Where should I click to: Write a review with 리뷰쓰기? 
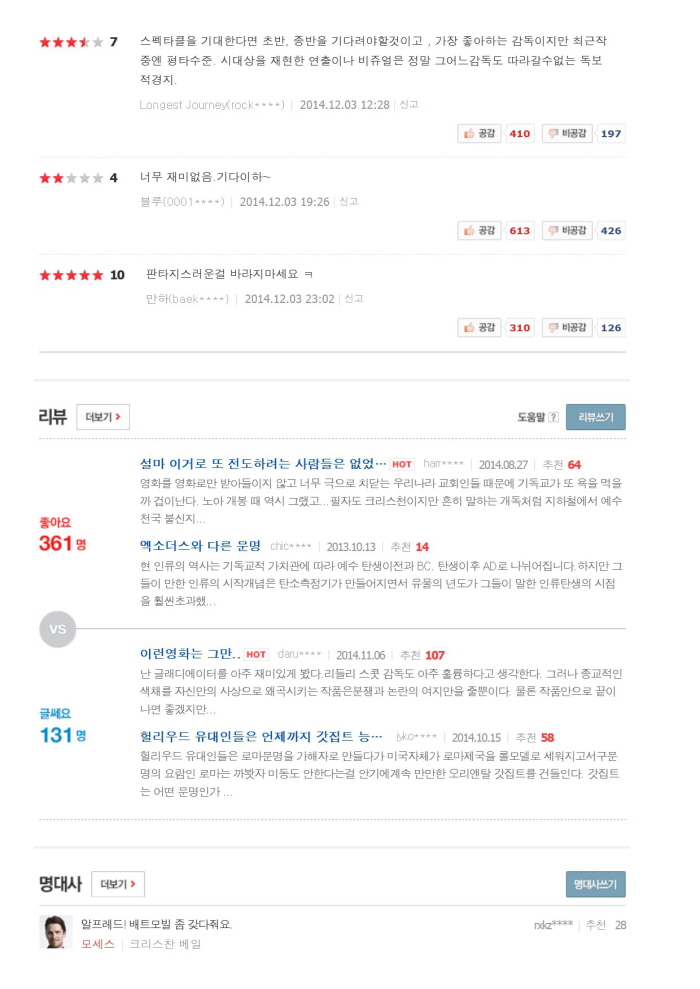pyautogui.click(x=595, y=417)
